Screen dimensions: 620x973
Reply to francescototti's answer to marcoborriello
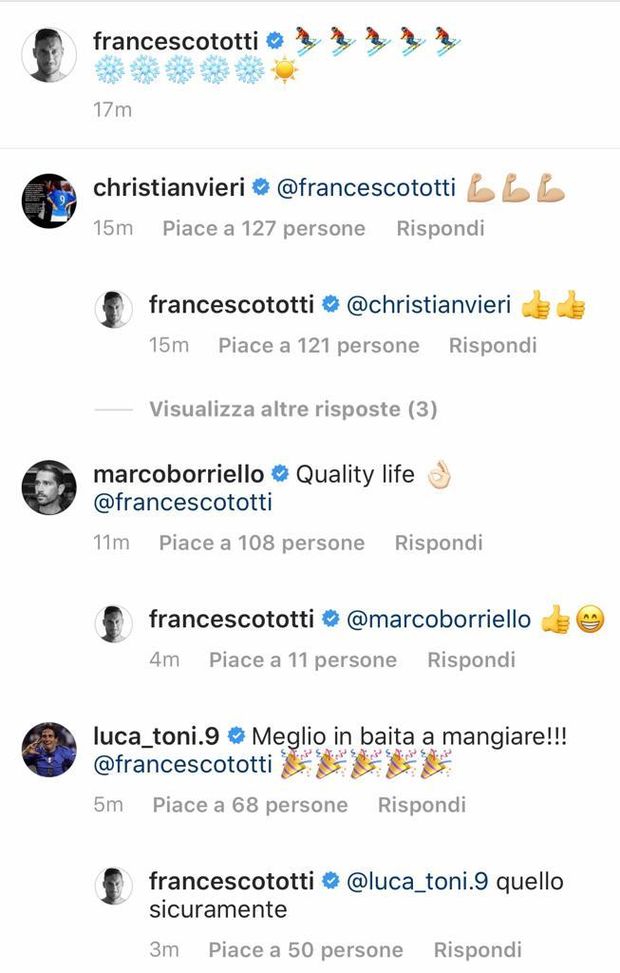point(471,660)
